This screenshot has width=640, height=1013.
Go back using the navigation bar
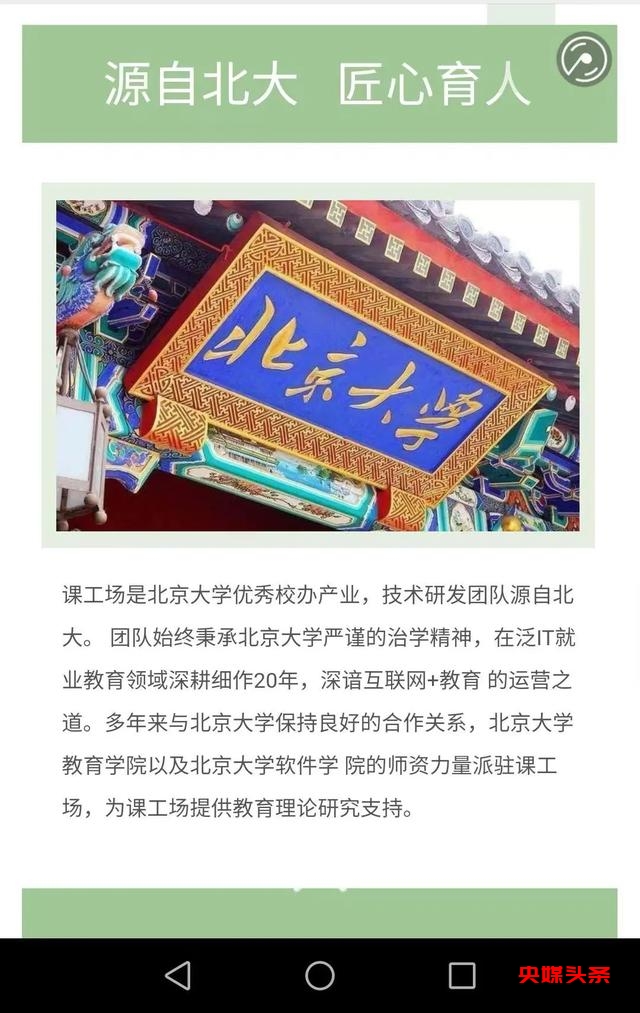click(178, 975)
